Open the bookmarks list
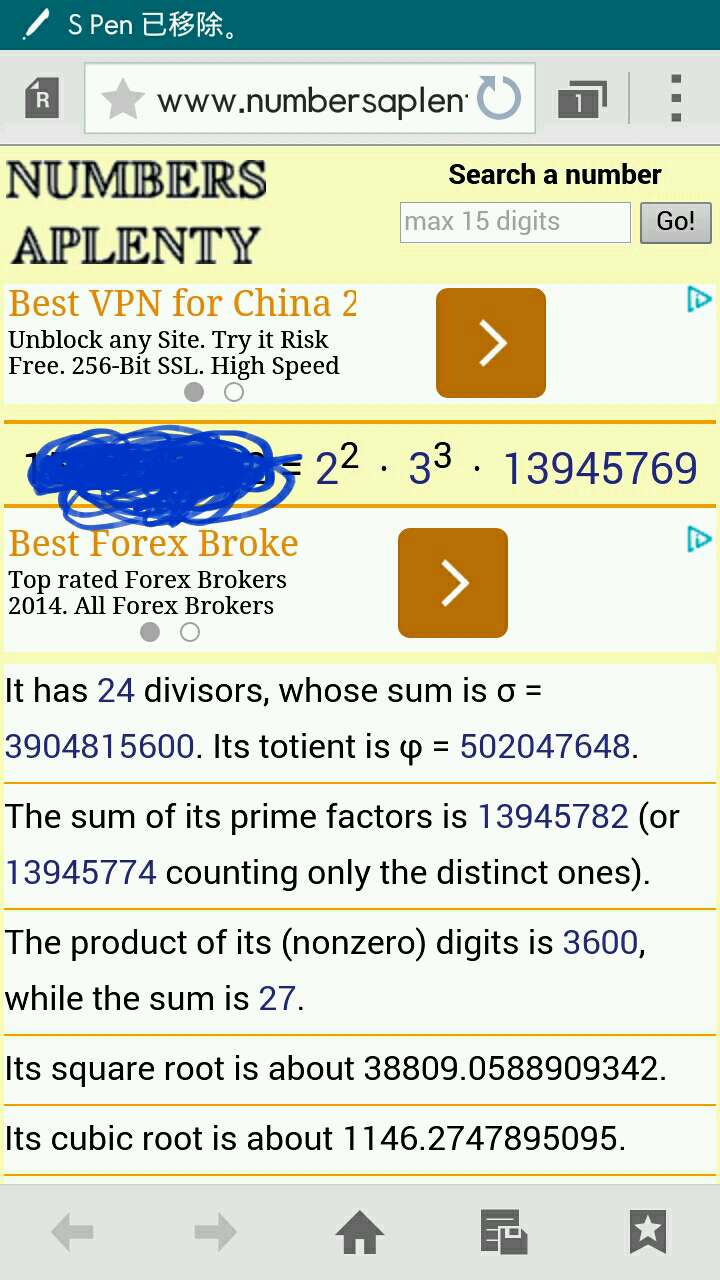Viewport: 720px width, 1280px height. [x=647, y=1232]
